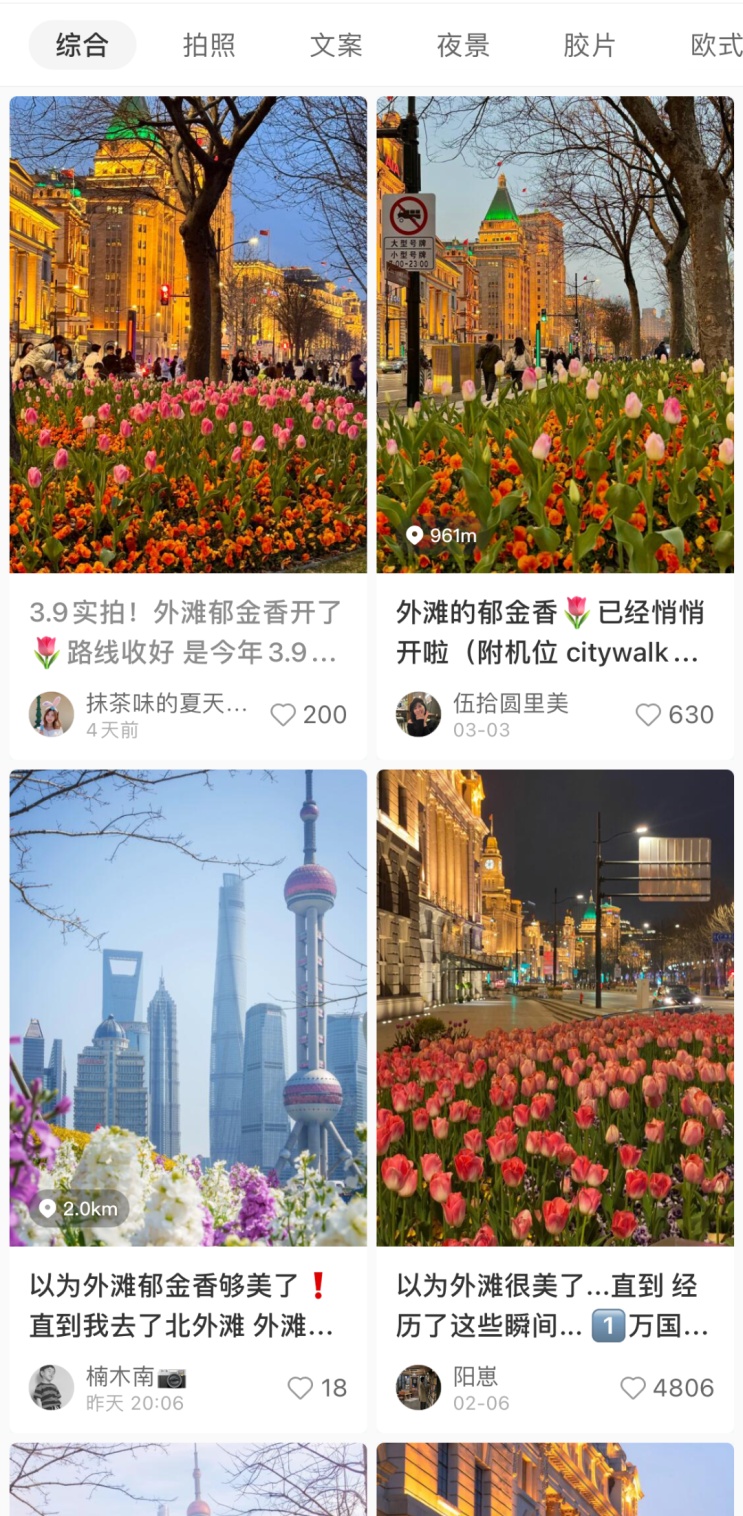This screenshot has width=743, height=1516.
Task: Open 阳崽's profile avatar
Action: pyautogui.click(x=418, y=1387)
